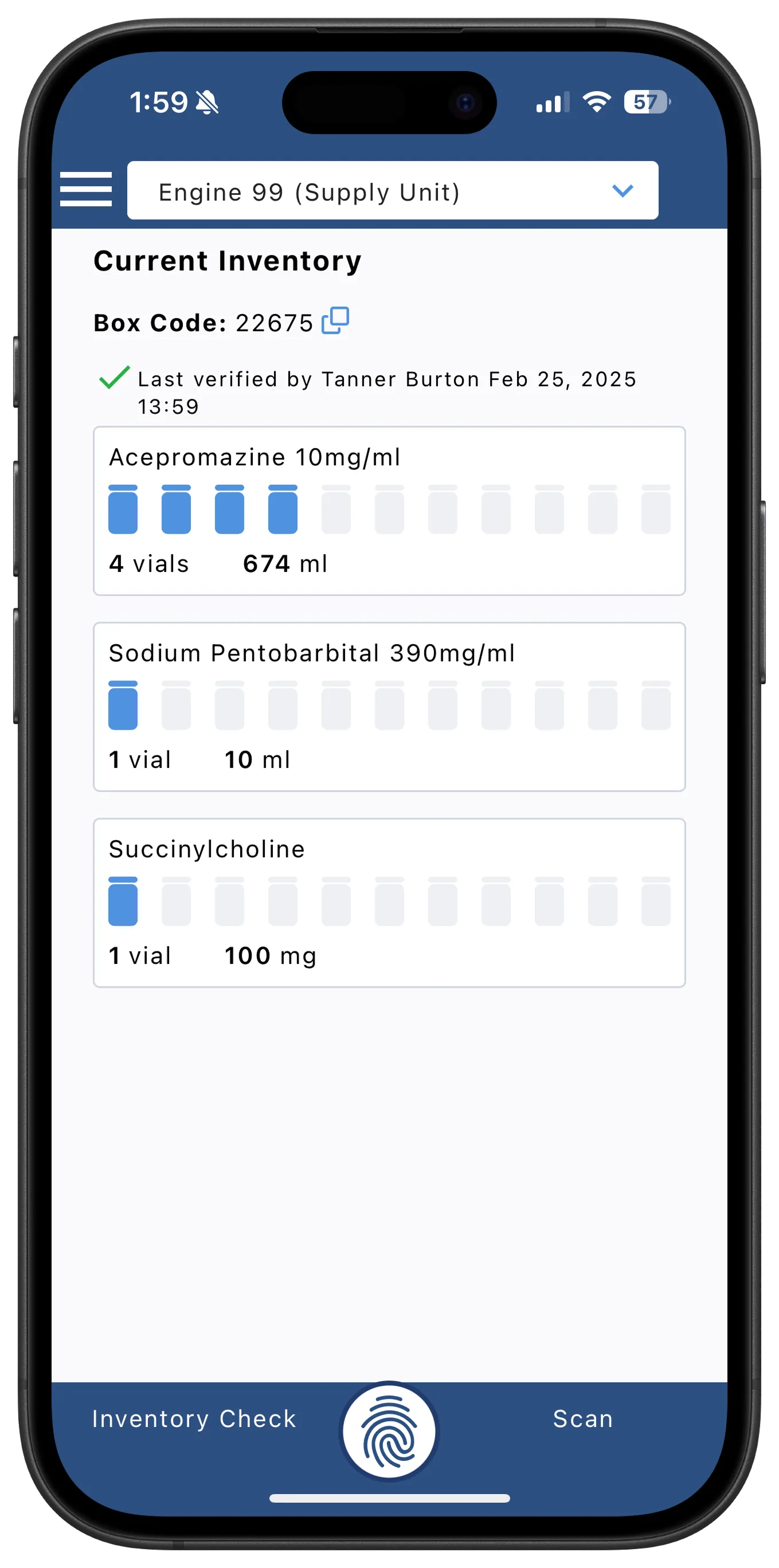Select the filled Succinylcholine vial icon
This screenshot has height=1568, width=779.
pos(123,902)
